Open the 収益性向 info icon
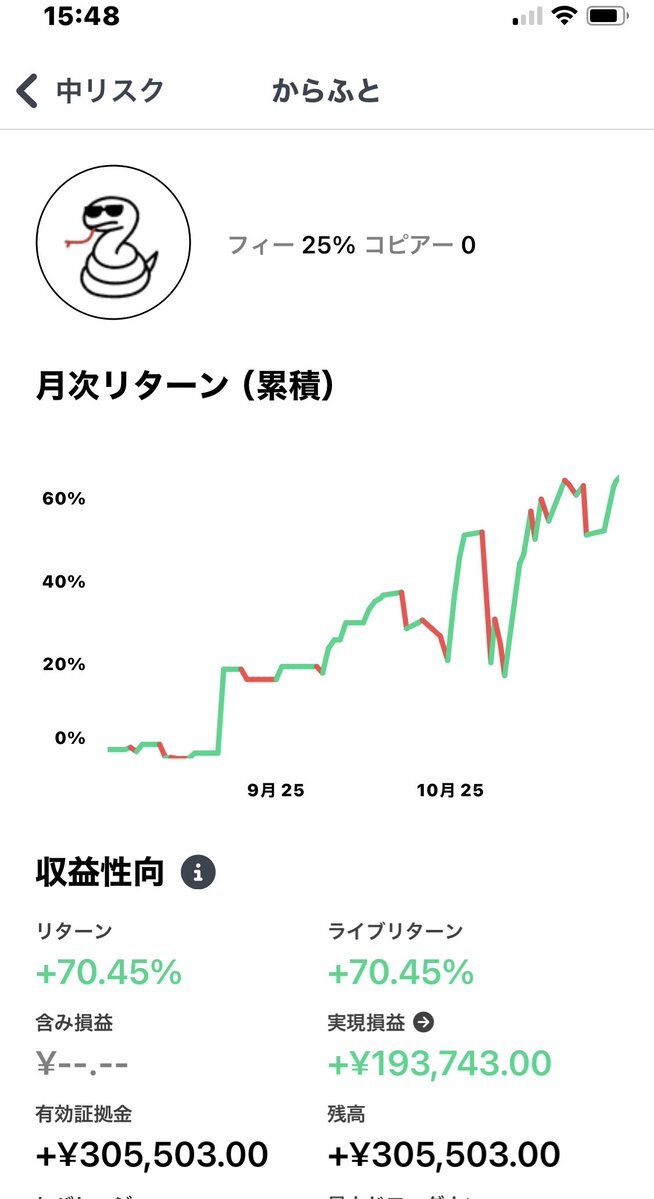654x1199 pixels. pyautogui.click(x=198, y=872)
